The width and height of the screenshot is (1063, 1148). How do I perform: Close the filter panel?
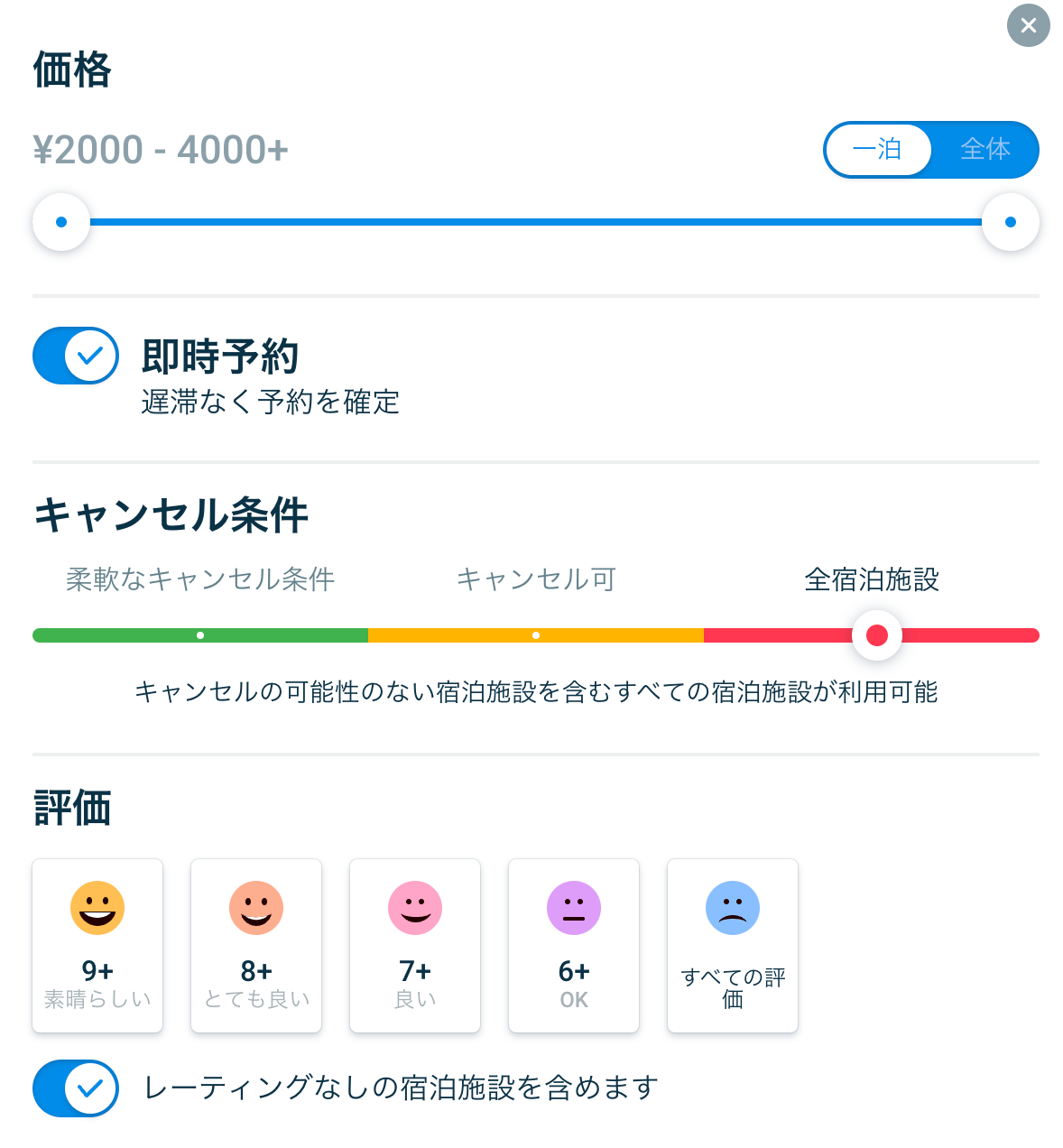pos(1028,25)
